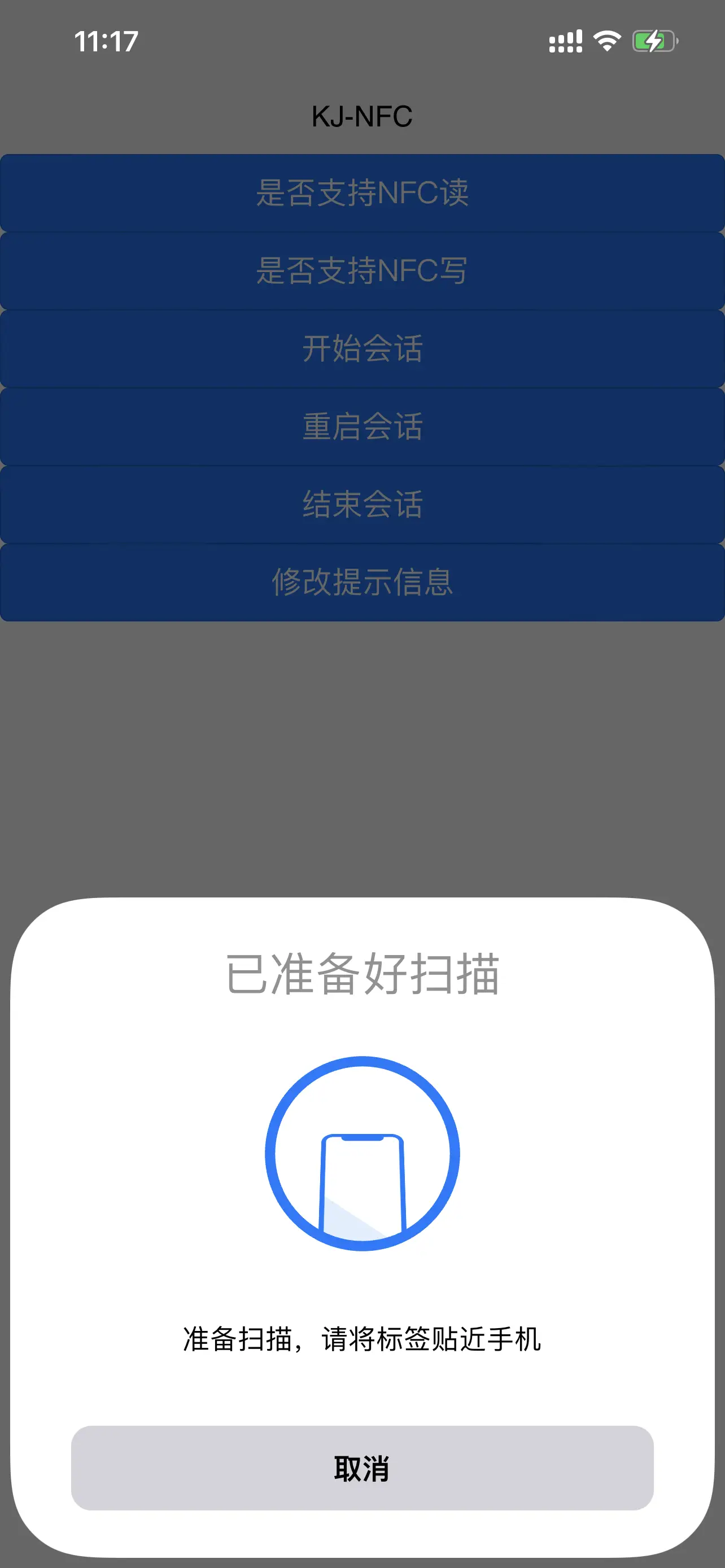Image resolution: width=725 pixels, height=1568 pixels.
Task: Tap the 开始会话 button
Action: [x=362, y=349]
